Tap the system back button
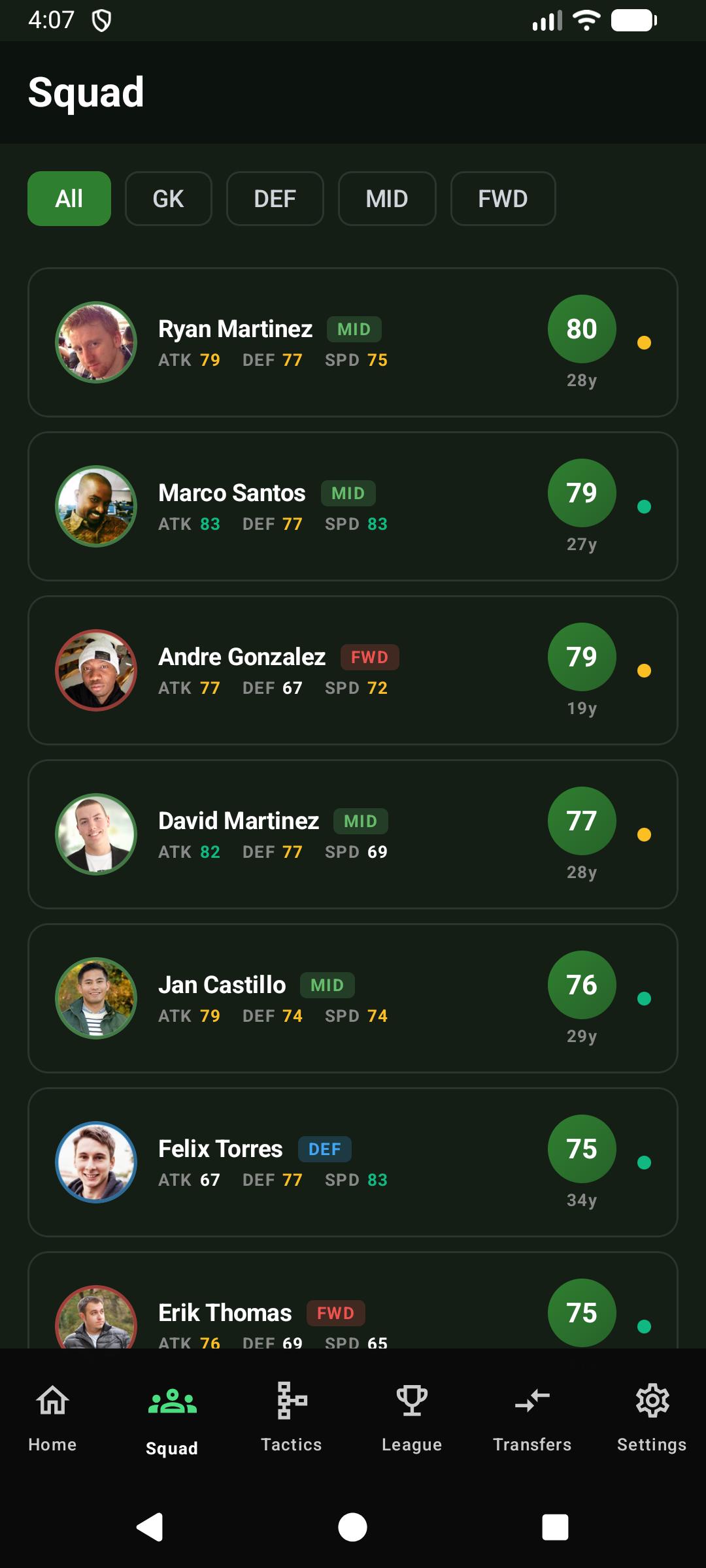706x1568 pixels. [x=150, y=1527]
